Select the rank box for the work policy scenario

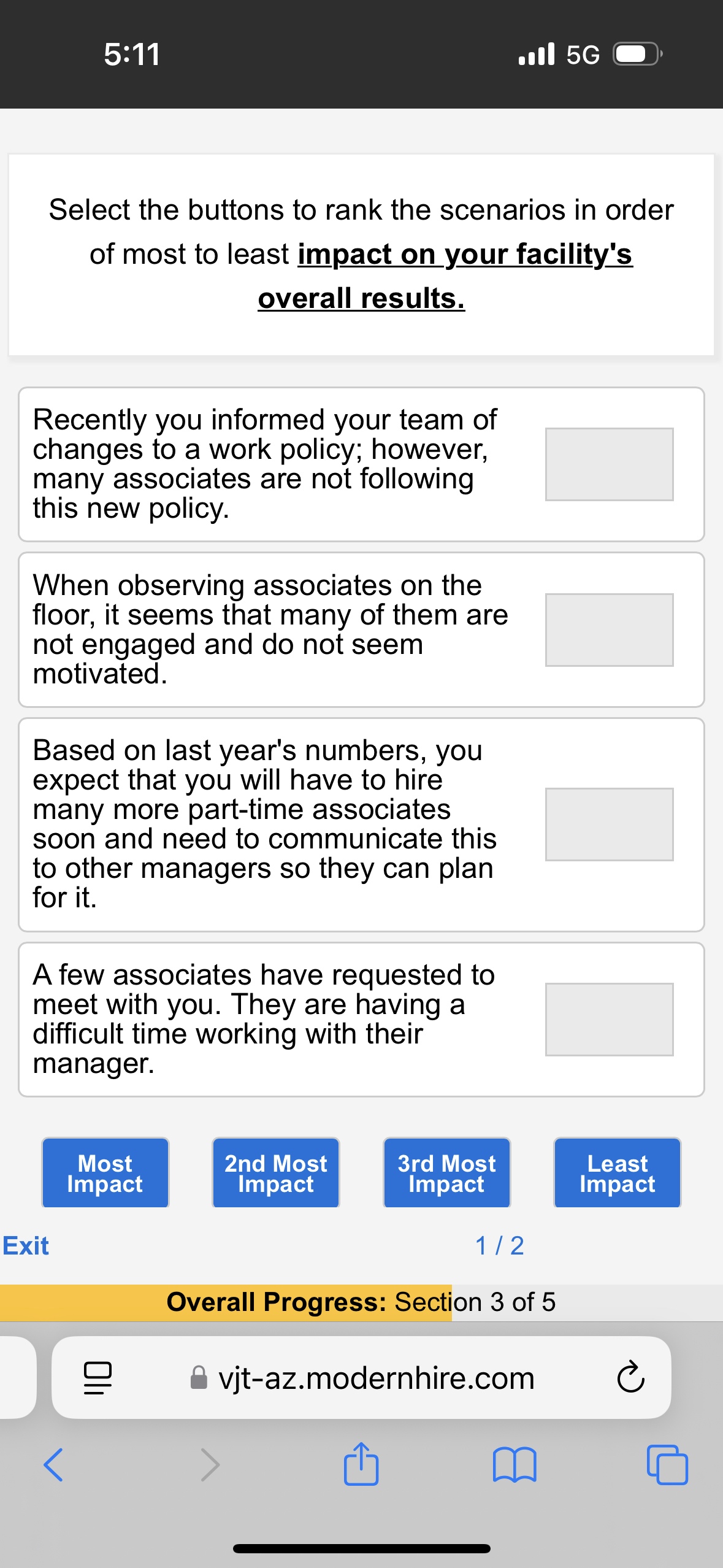(609, 464)
